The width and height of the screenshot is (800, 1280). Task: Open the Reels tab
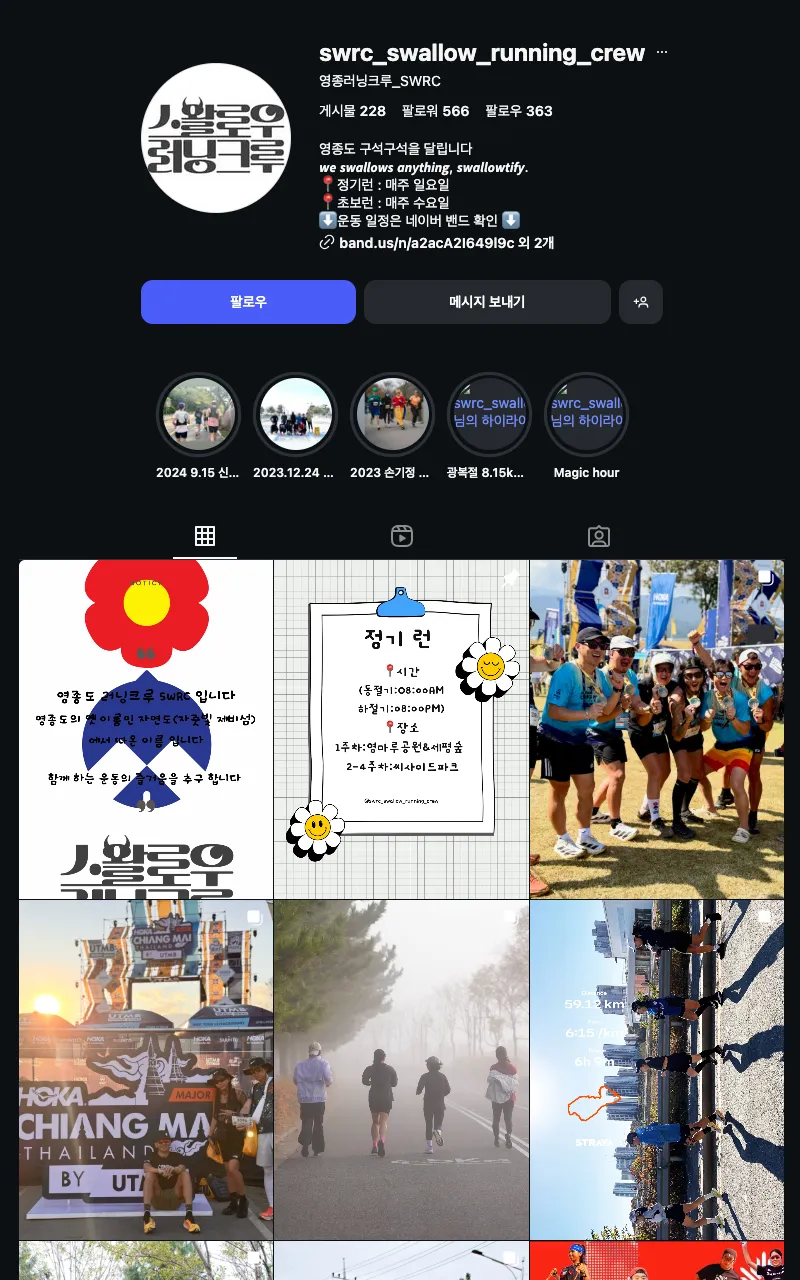click(x=401, y=536)
